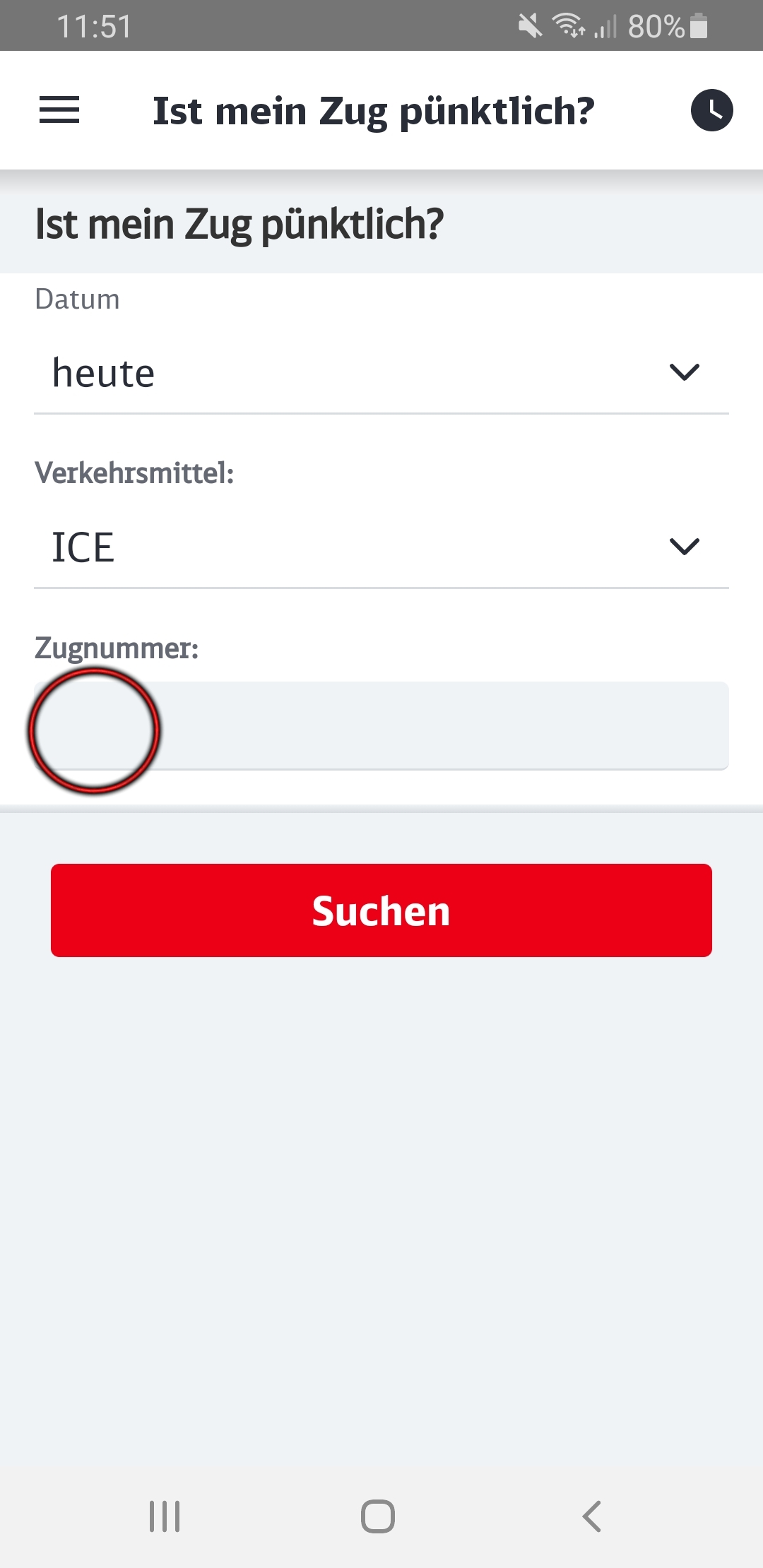Focus the Zugnummer input field

pos(381,726)
